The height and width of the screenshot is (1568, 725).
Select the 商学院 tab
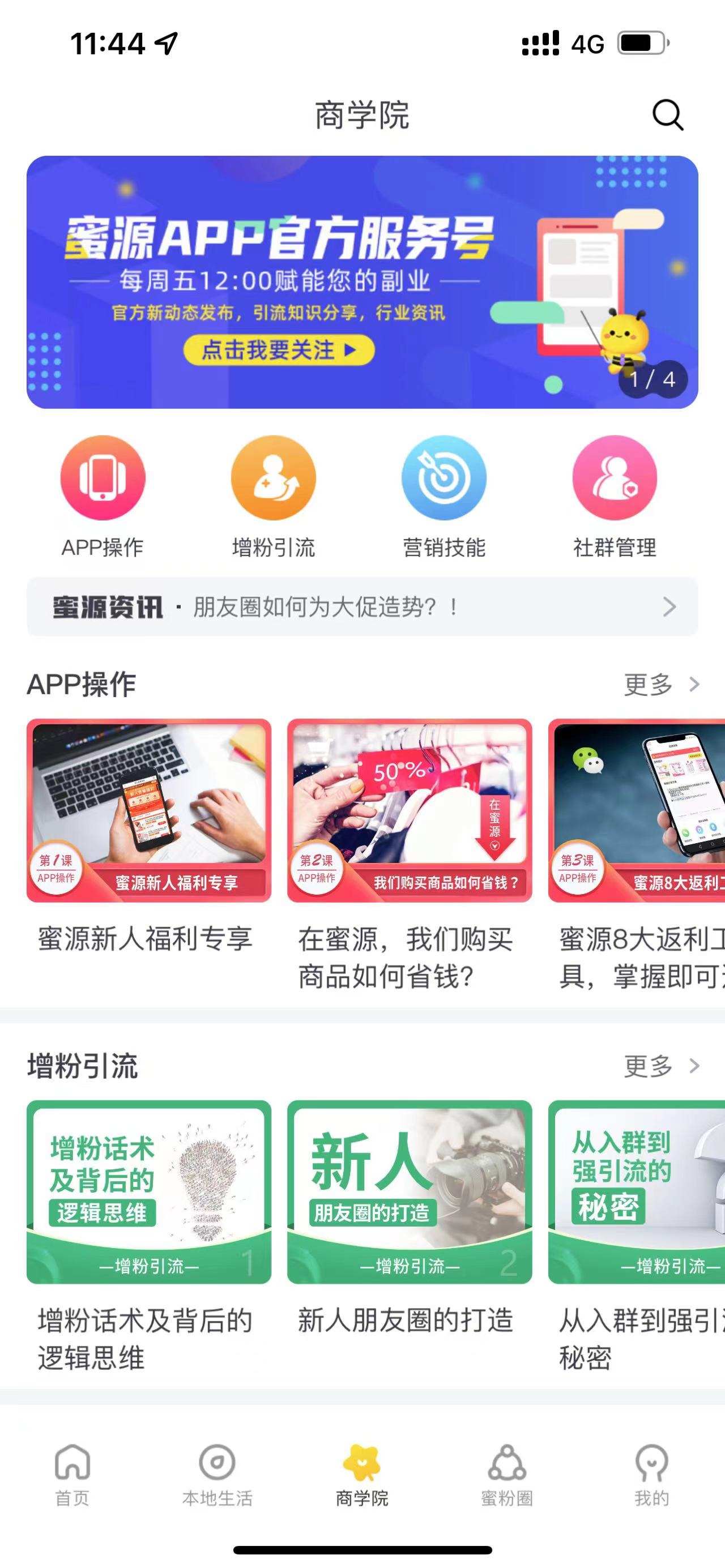[x=361, y=1474]
